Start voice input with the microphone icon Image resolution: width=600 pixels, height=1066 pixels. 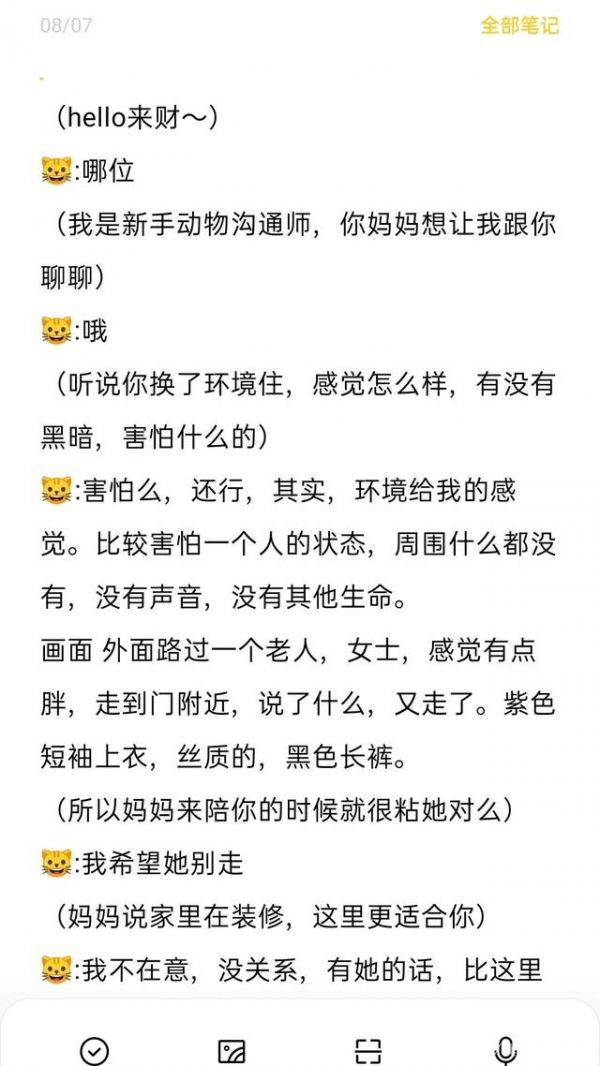(x=505, y=1051)
